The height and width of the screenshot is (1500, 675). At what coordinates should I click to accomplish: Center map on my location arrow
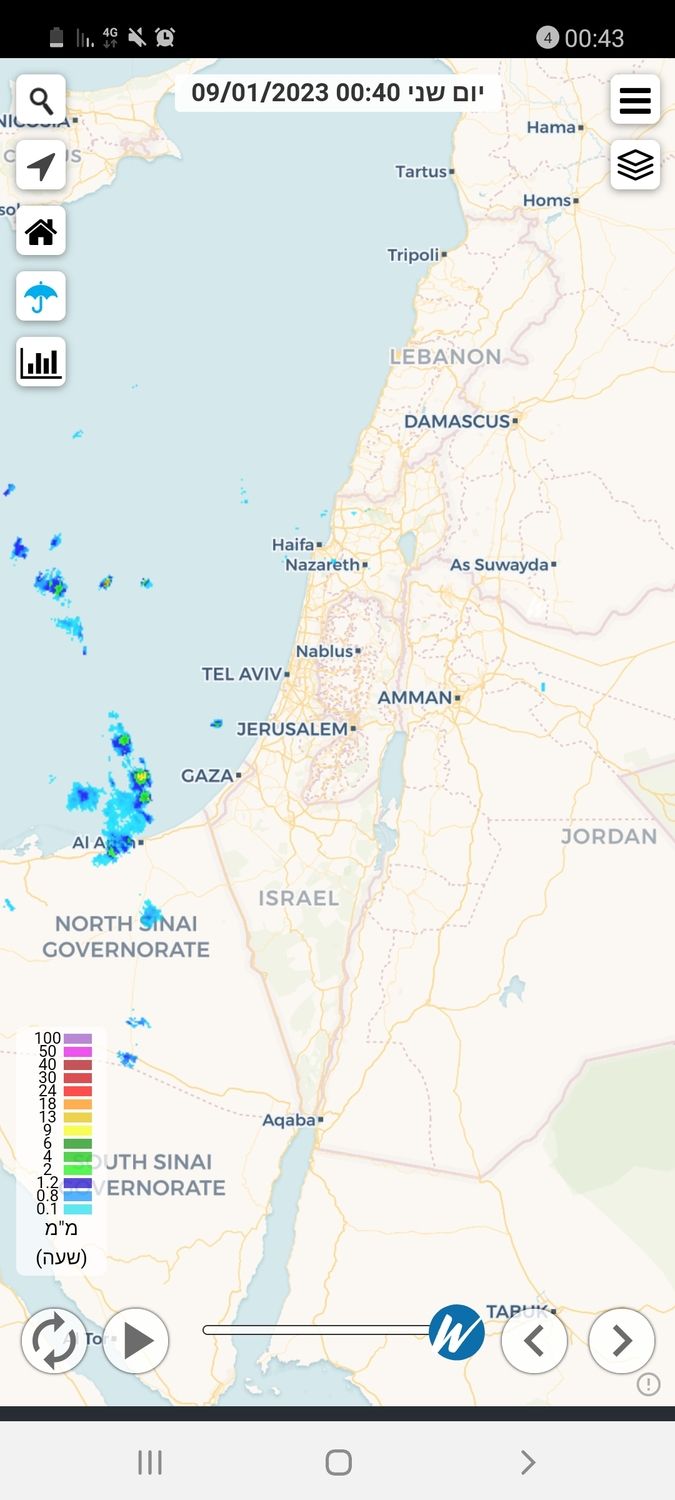coord(41,166)
